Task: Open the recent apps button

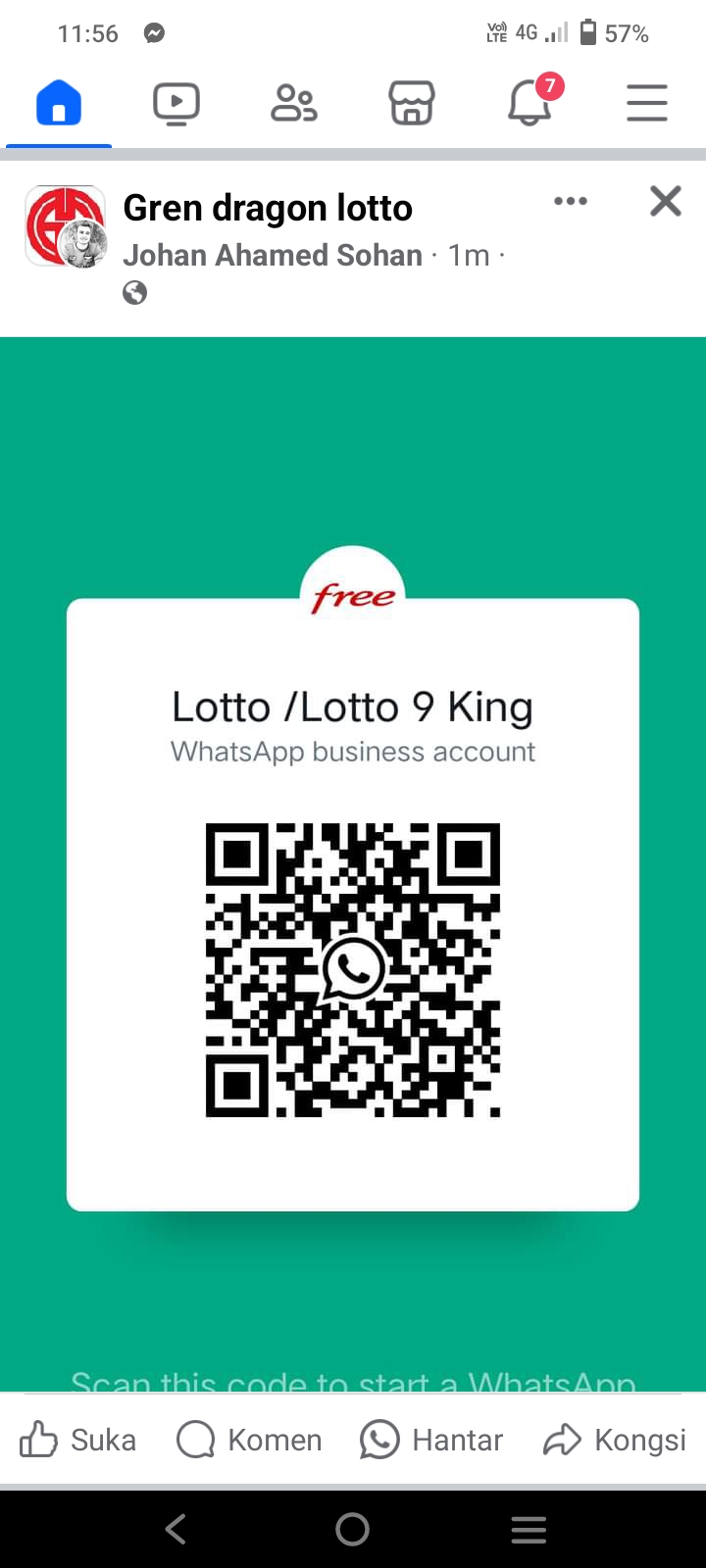Action: [529, 1529]
